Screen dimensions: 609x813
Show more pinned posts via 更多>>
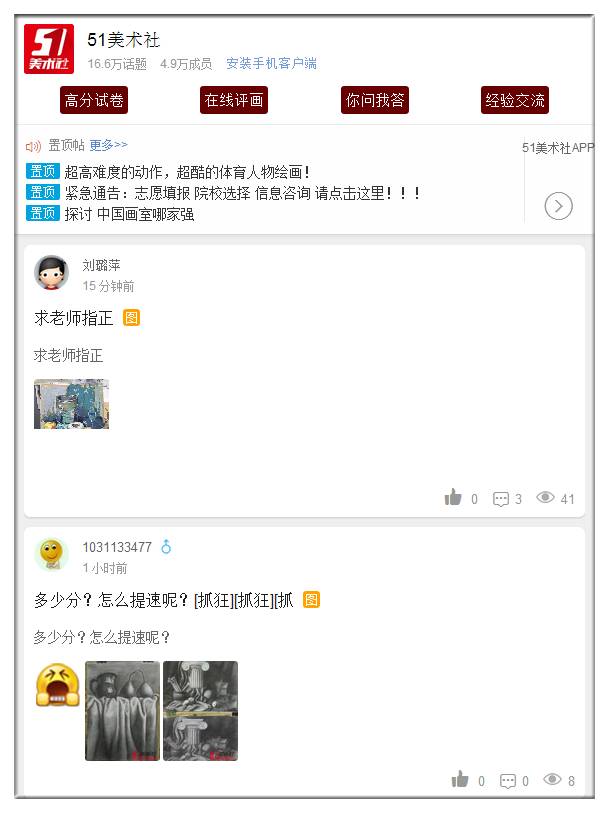pyautogui.click(x=108, y=145)
